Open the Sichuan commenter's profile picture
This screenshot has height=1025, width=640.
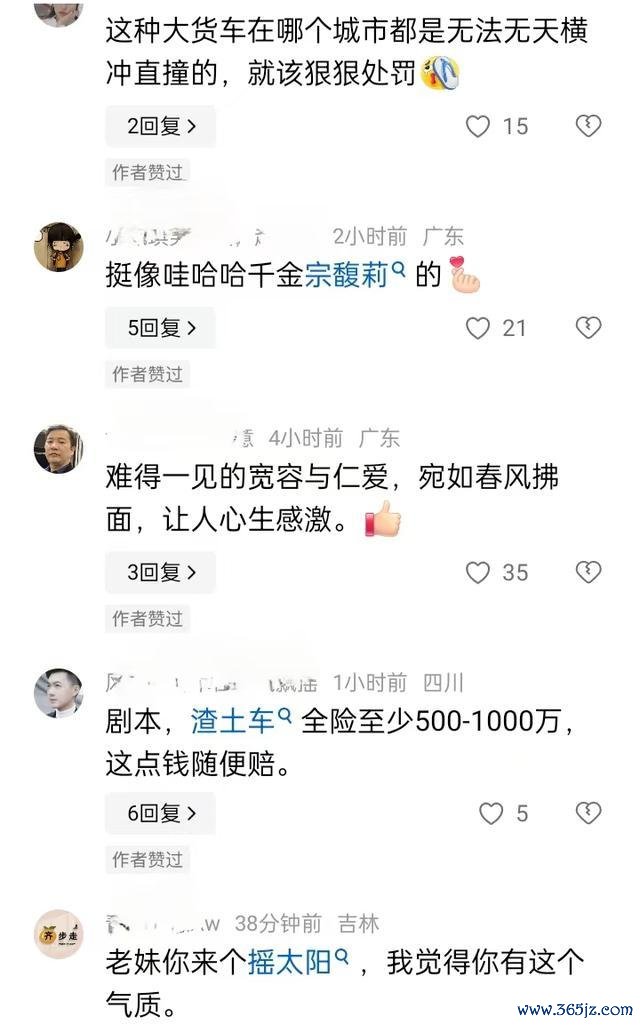(x=59, y=693)
